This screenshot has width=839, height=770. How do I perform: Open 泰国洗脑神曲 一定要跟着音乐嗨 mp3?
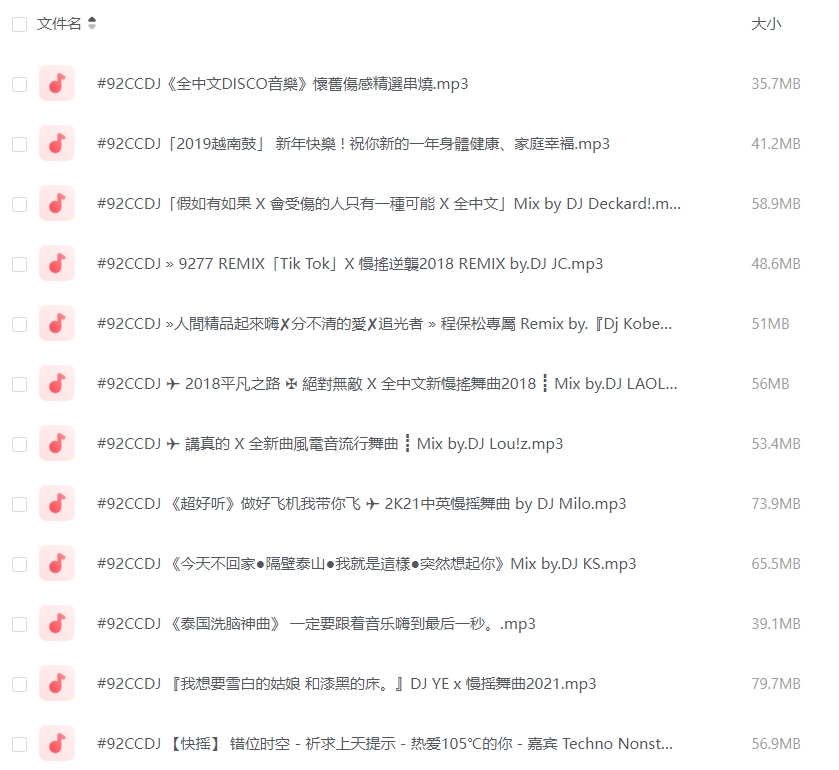point(316,624)
